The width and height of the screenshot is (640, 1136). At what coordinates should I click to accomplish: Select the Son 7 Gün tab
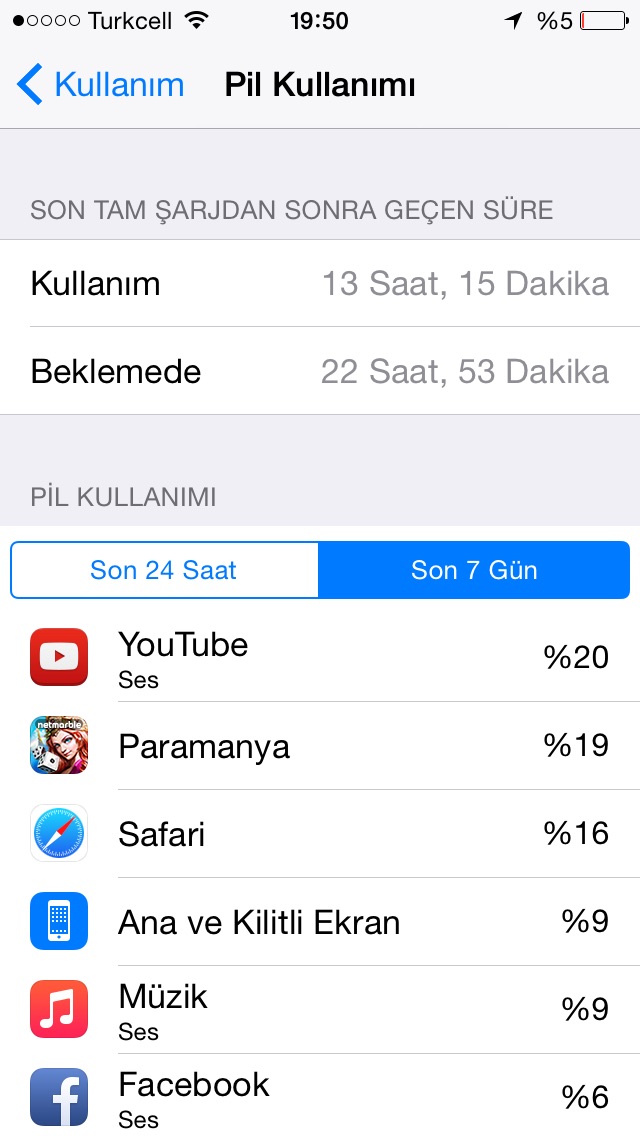pos(474,570)
